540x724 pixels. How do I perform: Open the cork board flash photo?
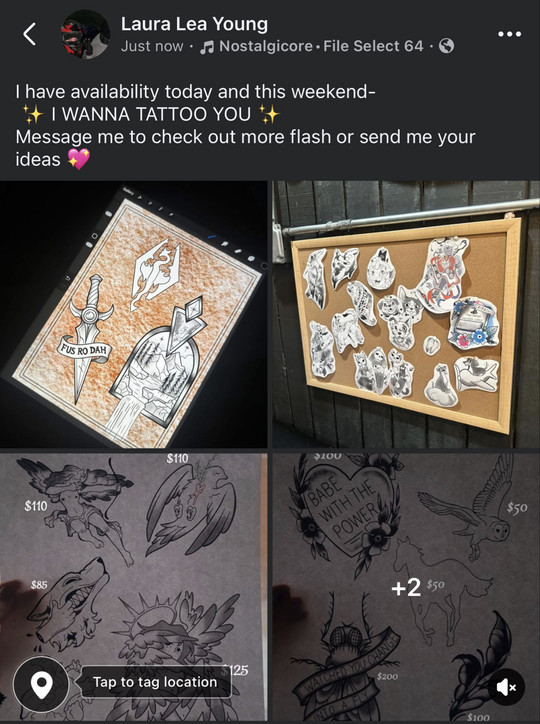(x=406, y=314)
